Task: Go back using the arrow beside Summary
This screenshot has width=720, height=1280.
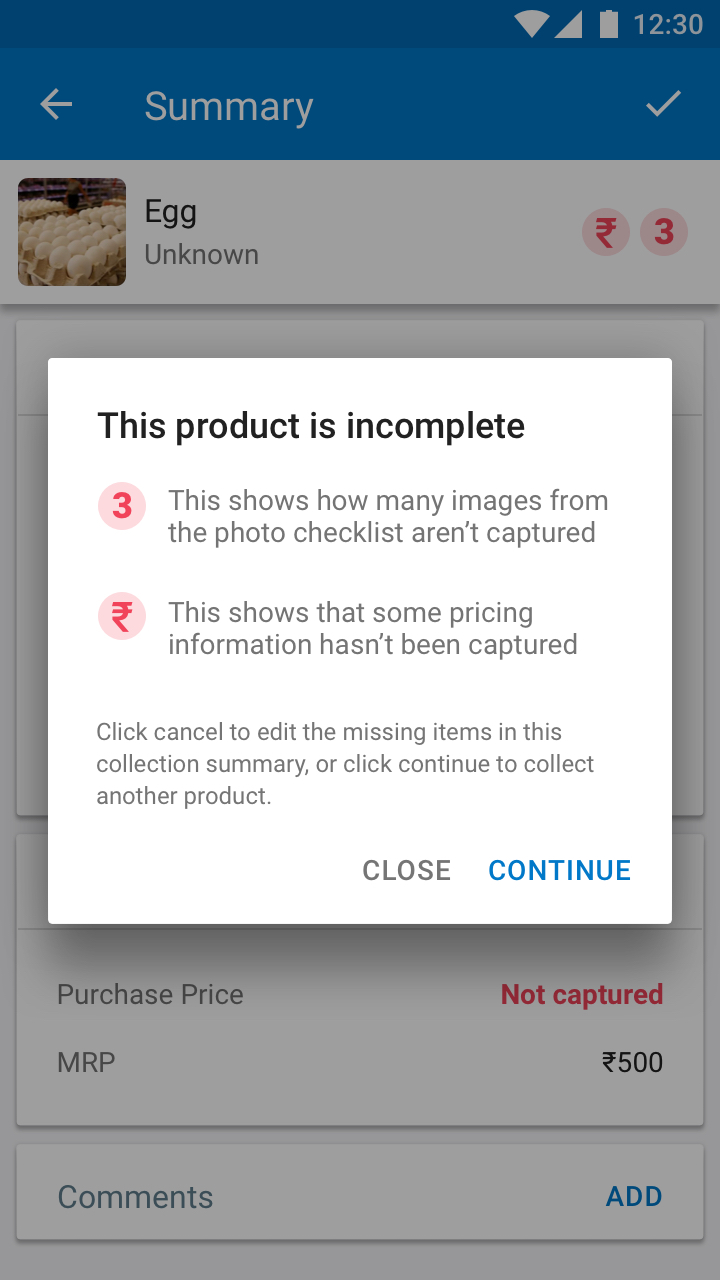Action: [56, 105]
